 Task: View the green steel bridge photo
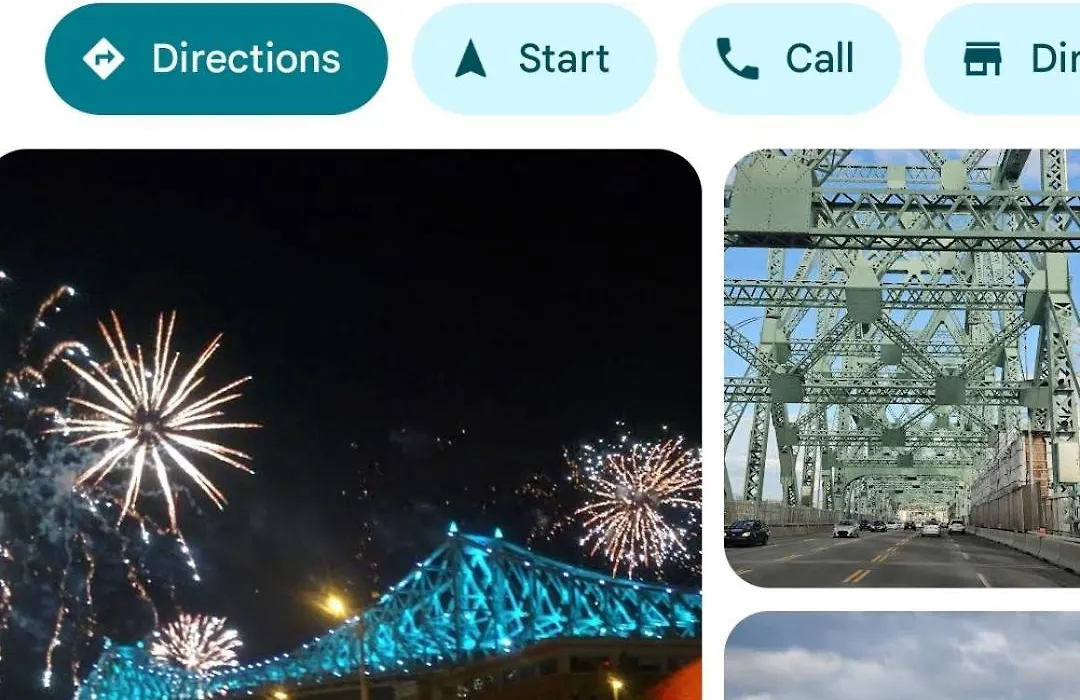(902, 368)
